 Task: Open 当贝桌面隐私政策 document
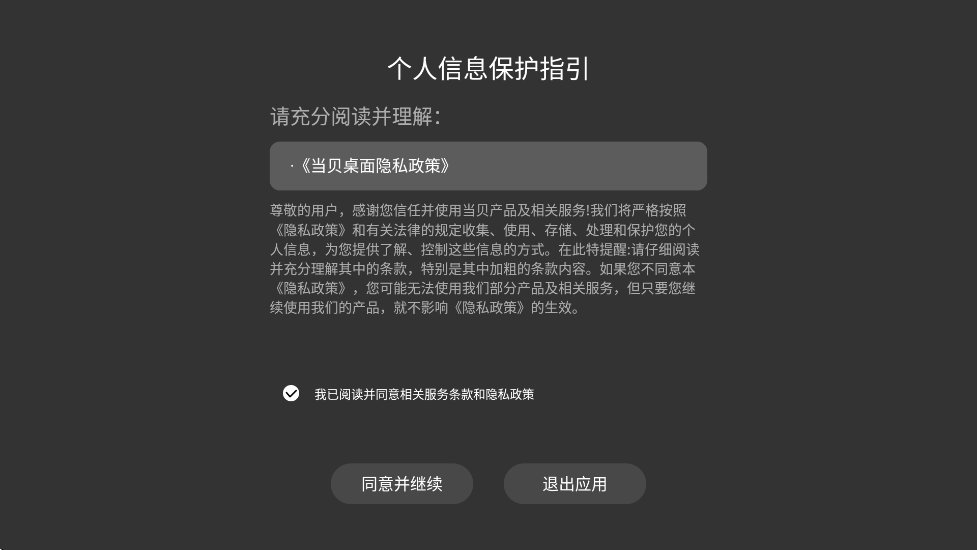[487, 166]
